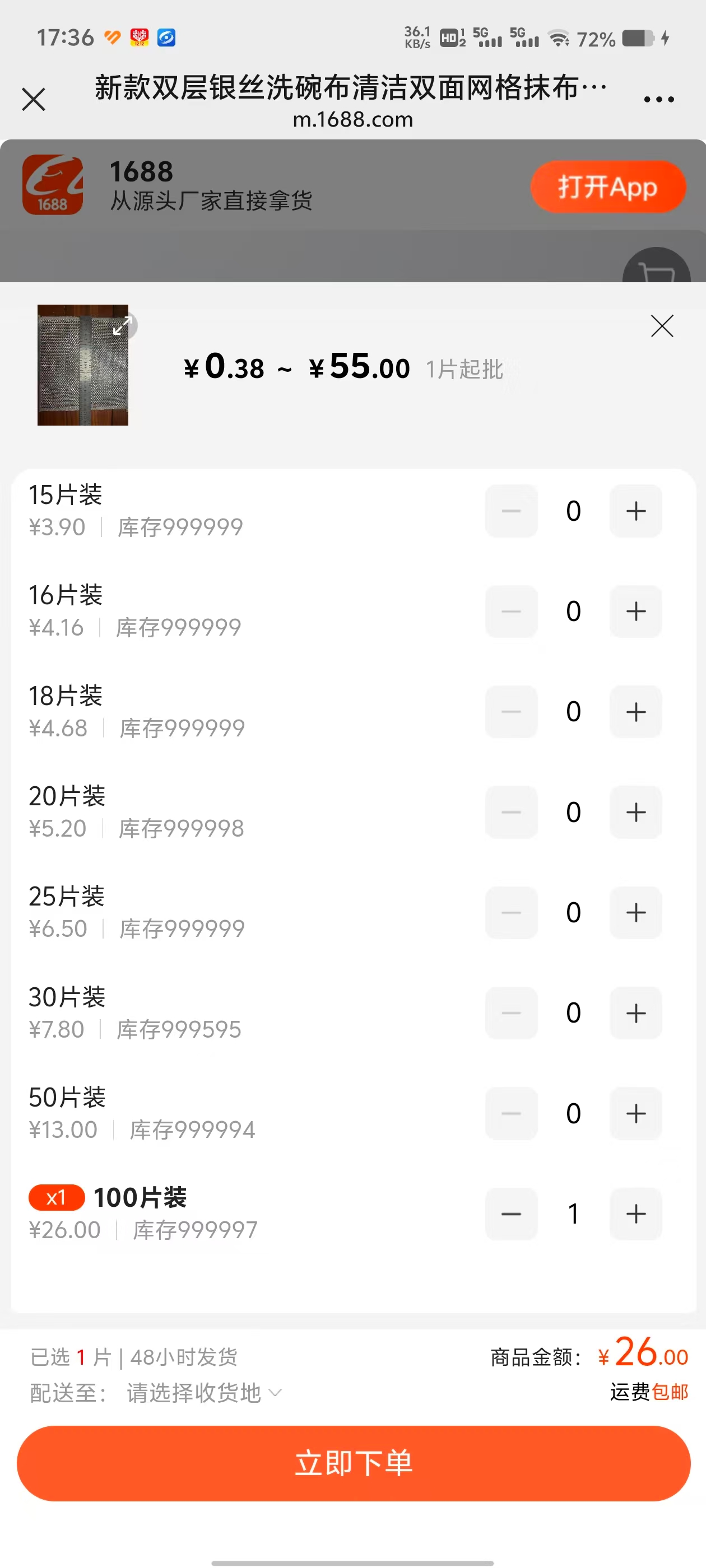Add one 20片装 pack
This screenshot has height=1568, width=706.
635,812
